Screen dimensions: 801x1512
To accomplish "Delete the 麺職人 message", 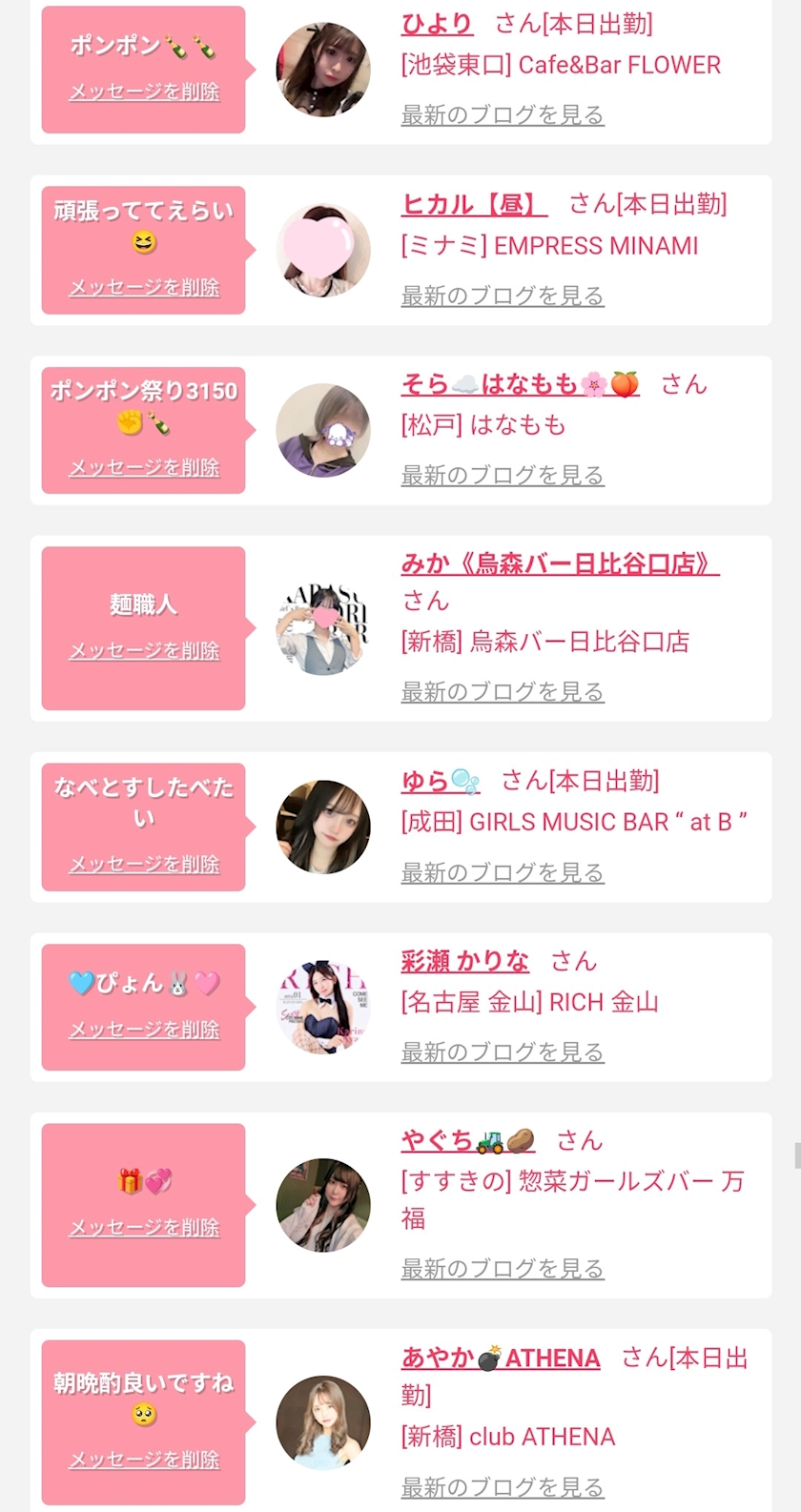I will (144, 650).
